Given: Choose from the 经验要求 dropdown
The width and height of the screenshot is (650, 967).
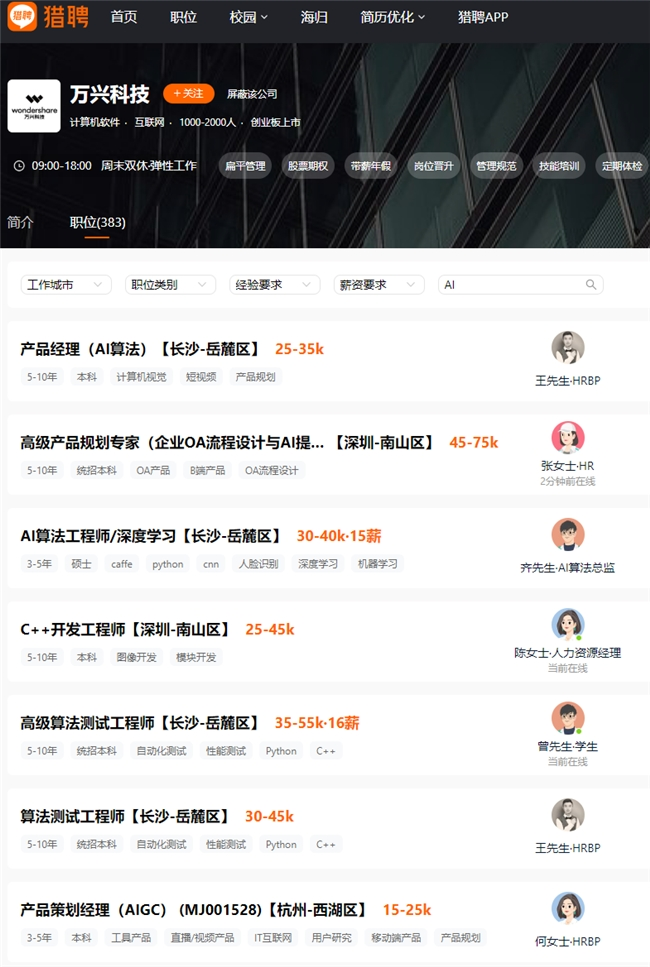Looking at the screenshot, I should (274, 285).
